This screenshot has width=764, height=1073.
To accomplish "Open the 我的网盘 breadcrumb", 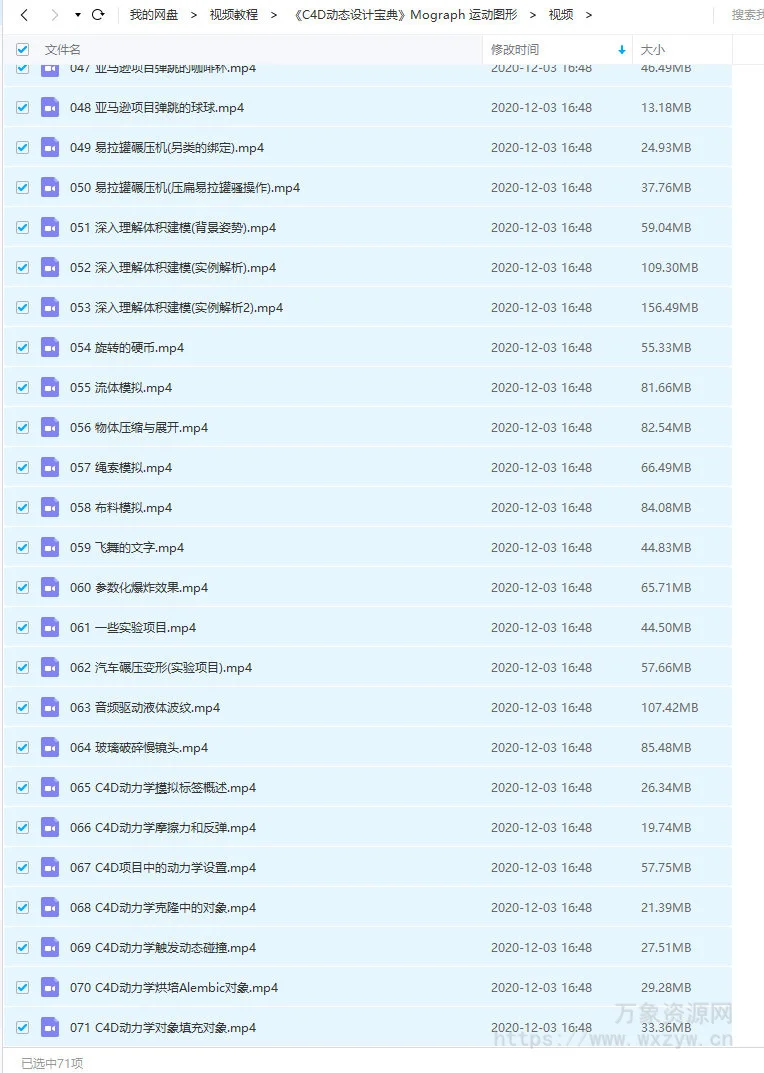I will [x=154, y=15].
